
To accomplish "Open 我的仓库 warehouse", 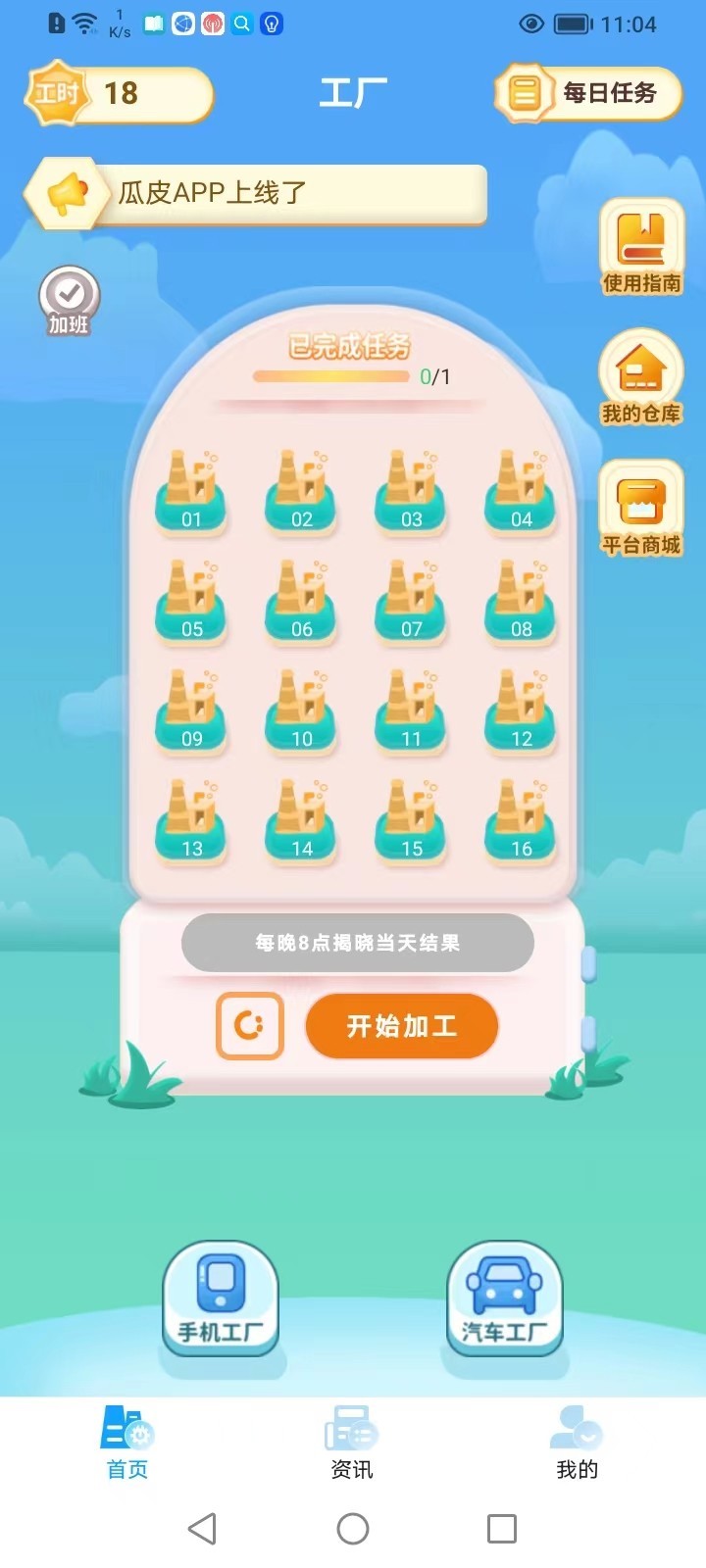I will [641, 377].
